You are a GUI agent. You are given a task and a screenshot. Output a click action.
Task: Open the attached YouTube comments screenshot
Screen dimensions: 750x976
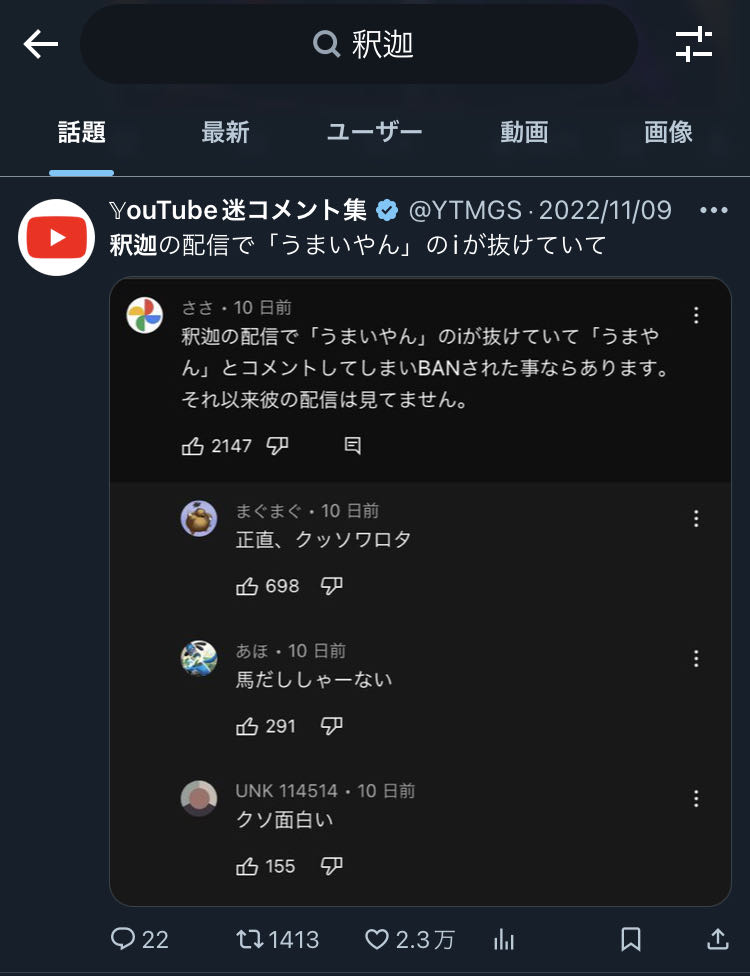pyautogui.click(x=420, y=590)
